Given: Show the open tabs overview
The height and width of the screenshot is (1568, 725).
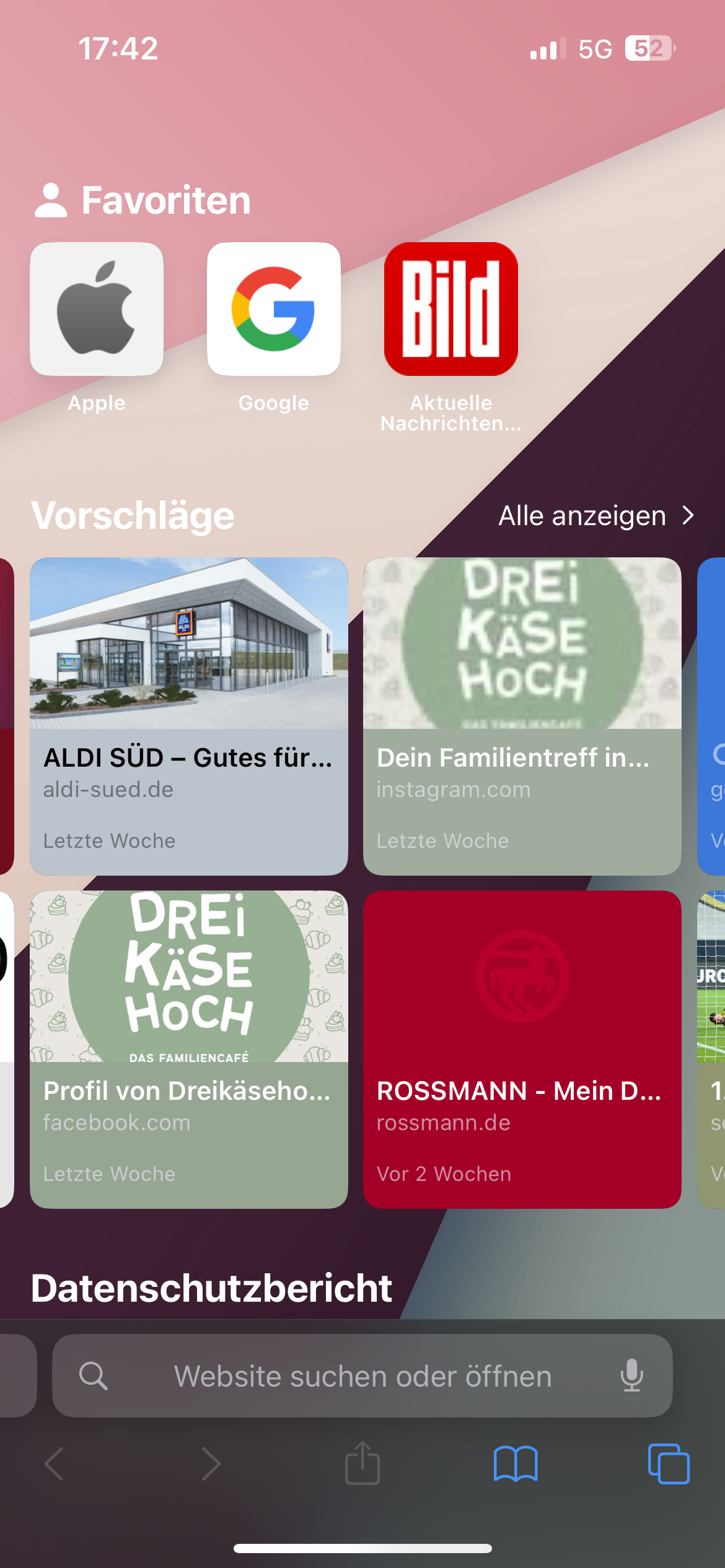Looking at the screenshot, I should pyautogui.click(x=668, y=1464).
